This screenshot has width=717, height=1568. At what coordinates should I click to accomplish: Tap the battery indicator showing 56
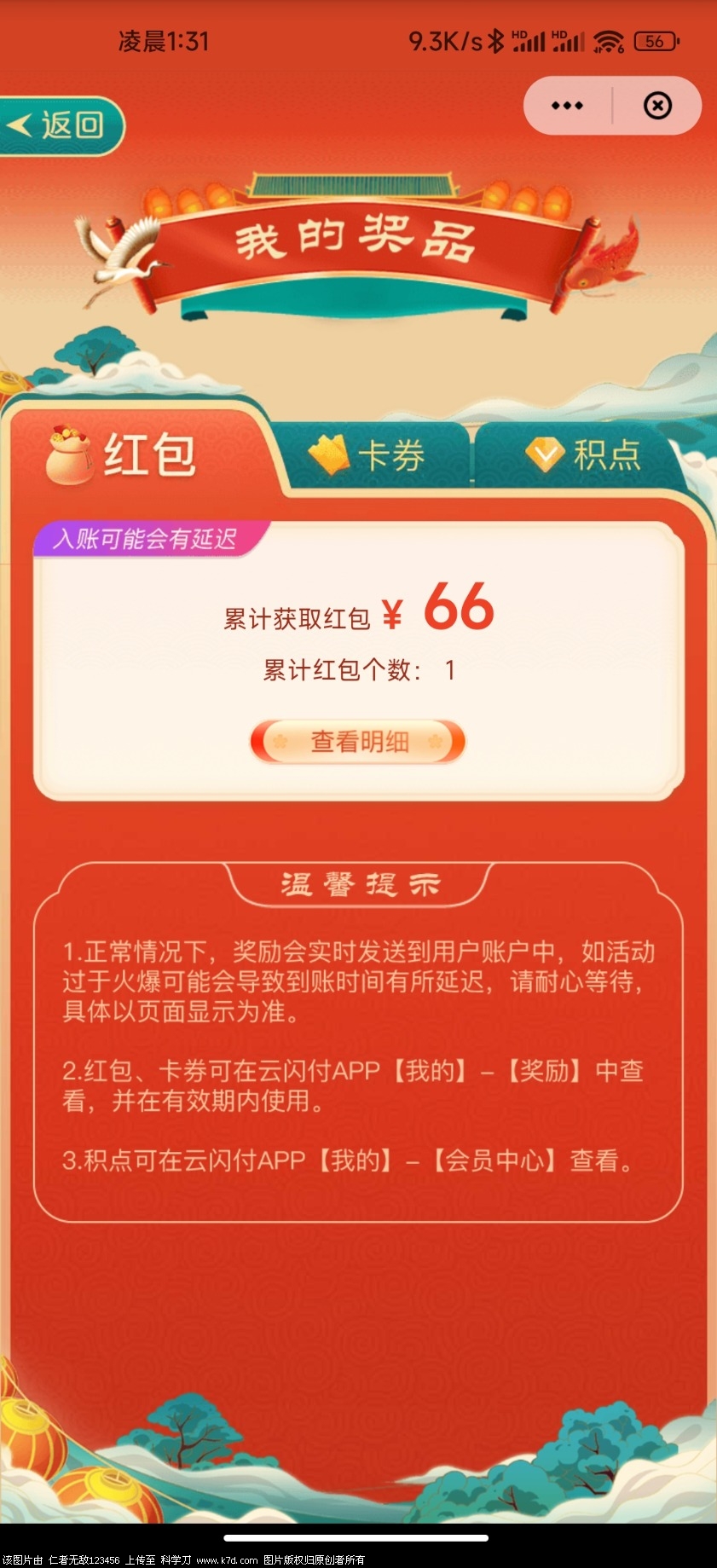pos(653,39)
